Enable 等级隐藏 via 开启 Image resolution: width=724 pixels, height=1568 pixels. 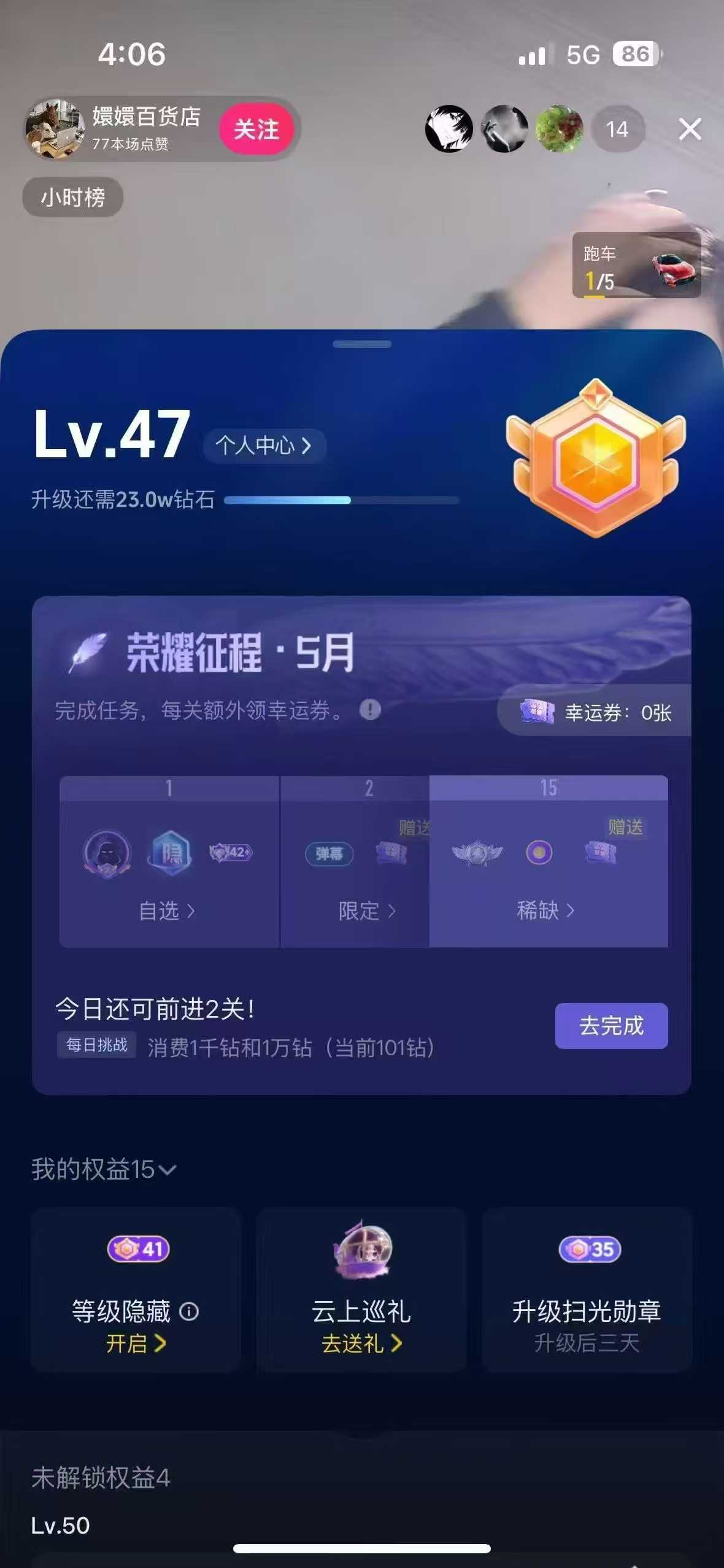click(x=136, y=1343)
